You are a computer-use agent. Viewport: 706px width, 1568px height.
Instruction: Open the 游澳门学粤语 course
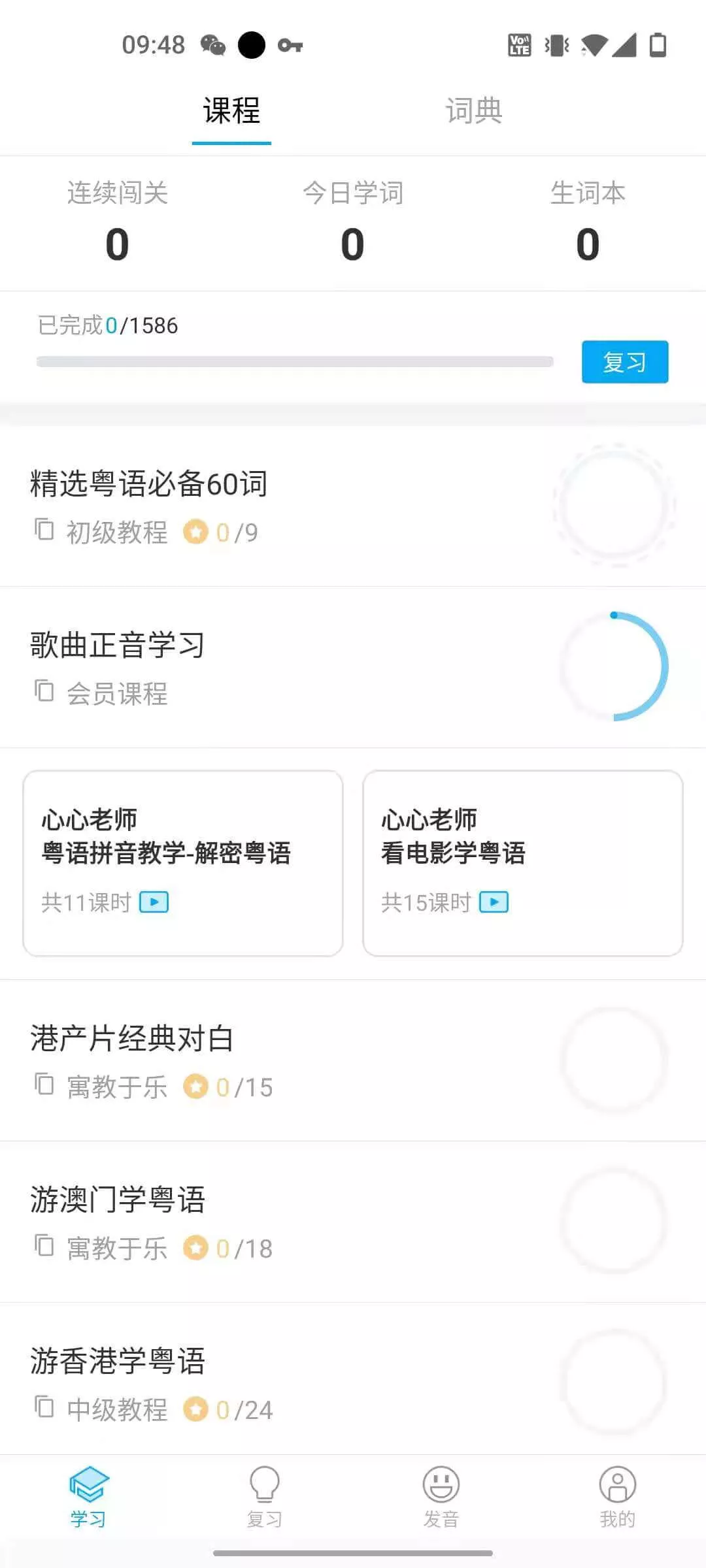[353, 1222]
